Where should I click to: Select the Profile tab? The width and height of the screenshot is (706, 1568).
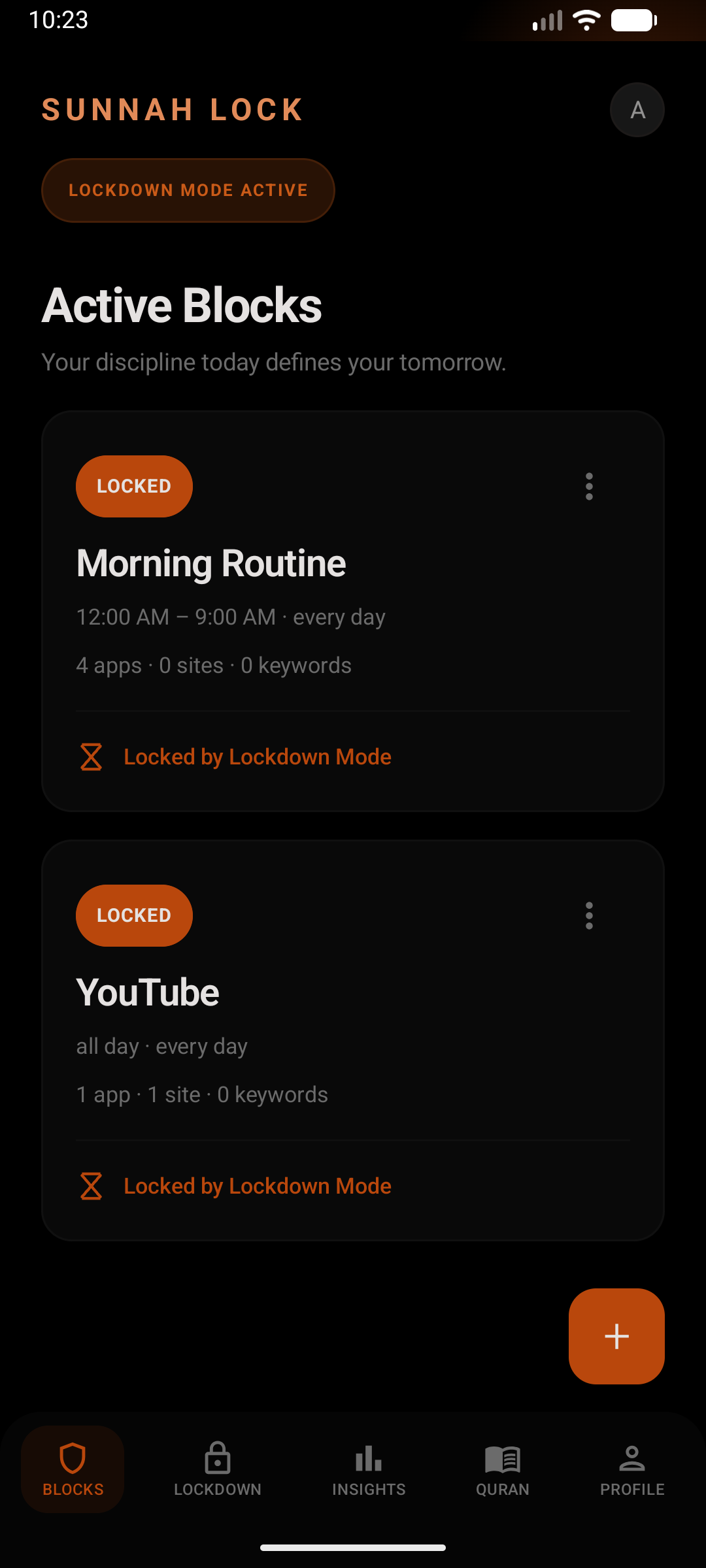click(632, 1469)
